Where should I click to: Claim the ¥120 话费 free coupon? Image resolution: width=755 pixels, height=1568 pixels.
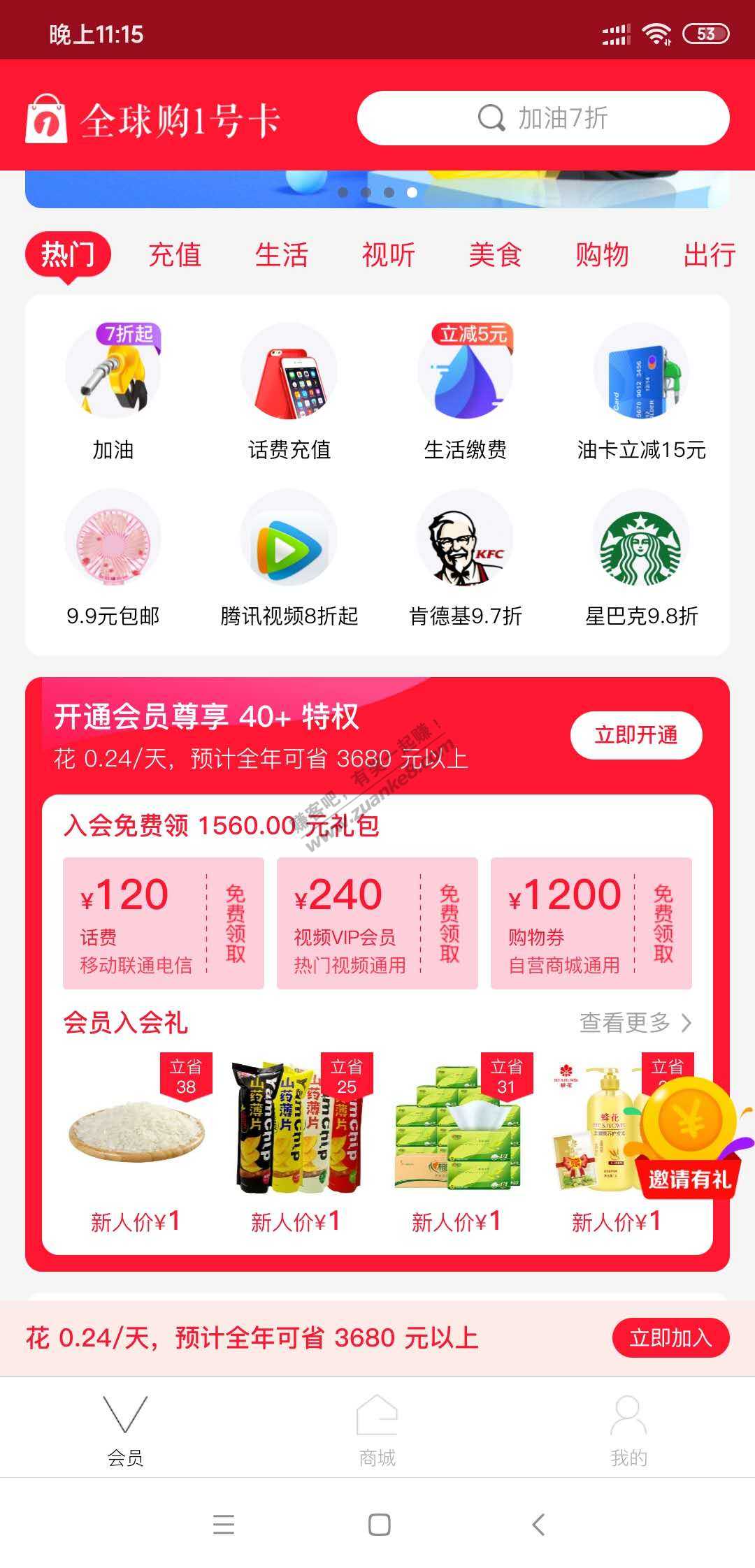click(164, 923)
